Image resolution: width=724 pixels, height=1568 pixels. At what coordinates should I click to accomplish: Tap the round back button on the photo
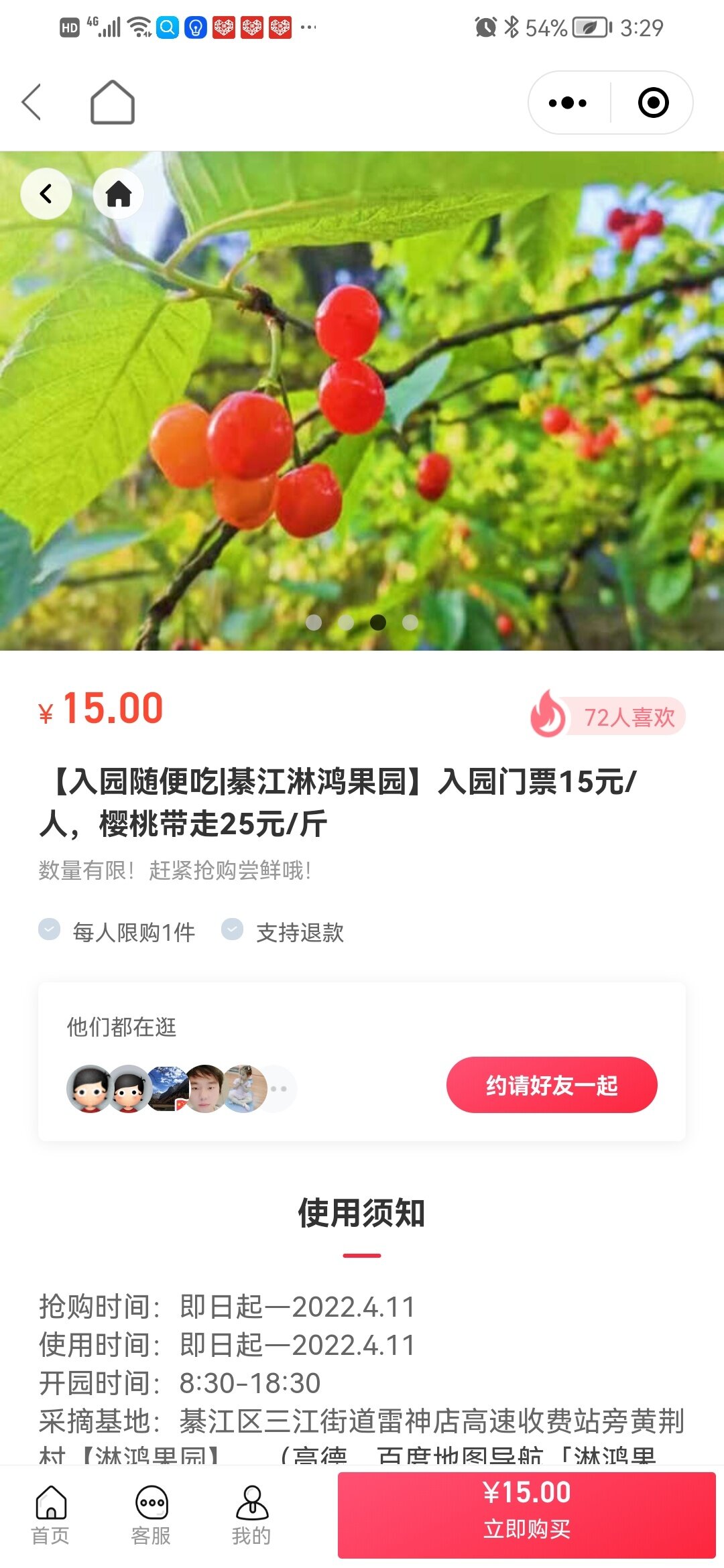[46, 194]
